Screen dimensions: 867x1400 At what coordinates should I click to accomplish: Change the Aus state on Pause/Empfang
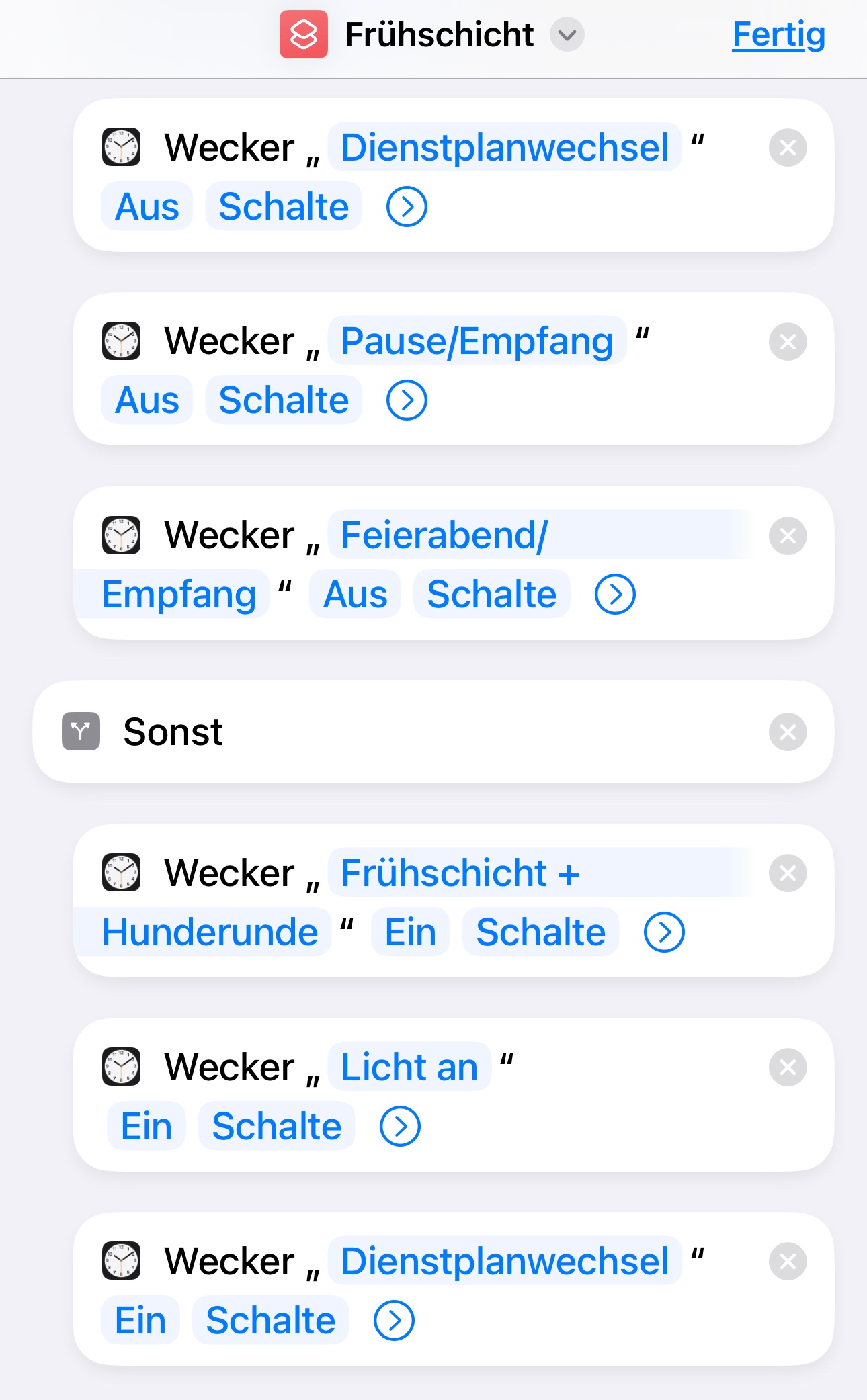147,400
